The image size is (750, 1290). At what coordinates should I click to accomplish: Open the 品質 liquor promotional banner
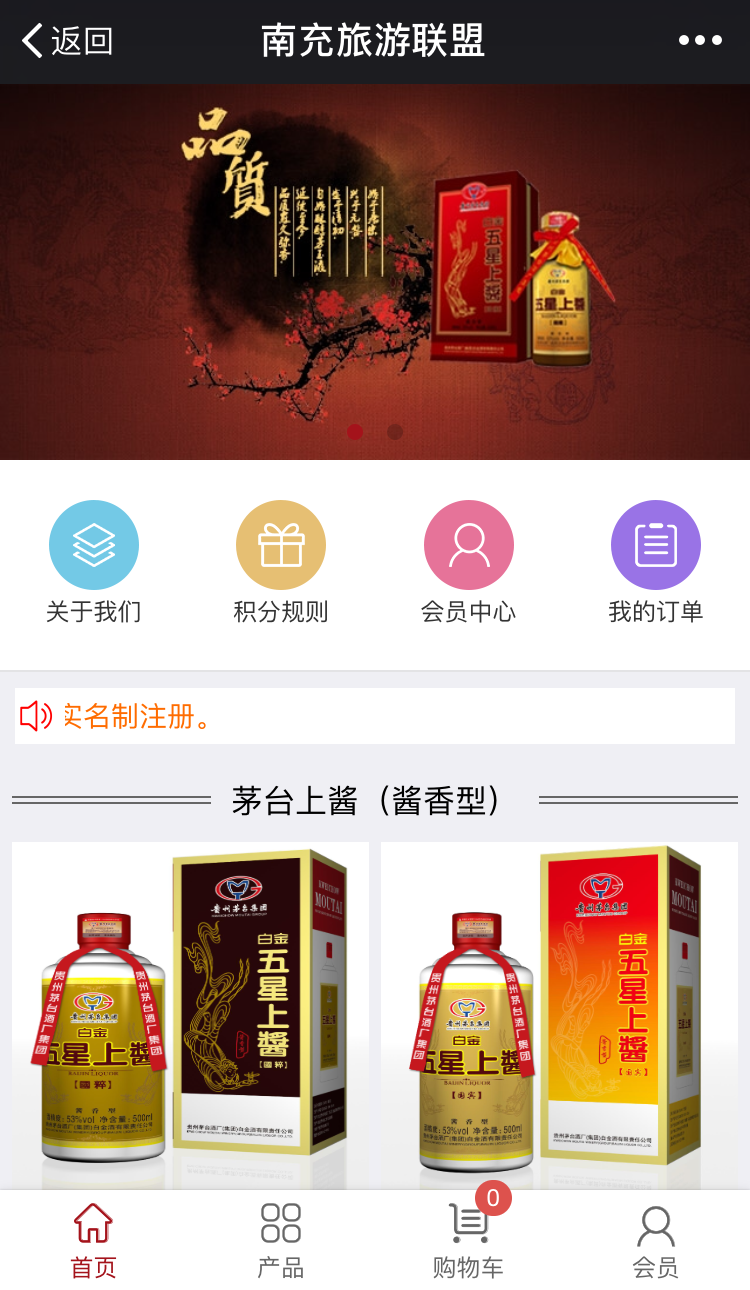pyautogui.click(x=374, y=270)
